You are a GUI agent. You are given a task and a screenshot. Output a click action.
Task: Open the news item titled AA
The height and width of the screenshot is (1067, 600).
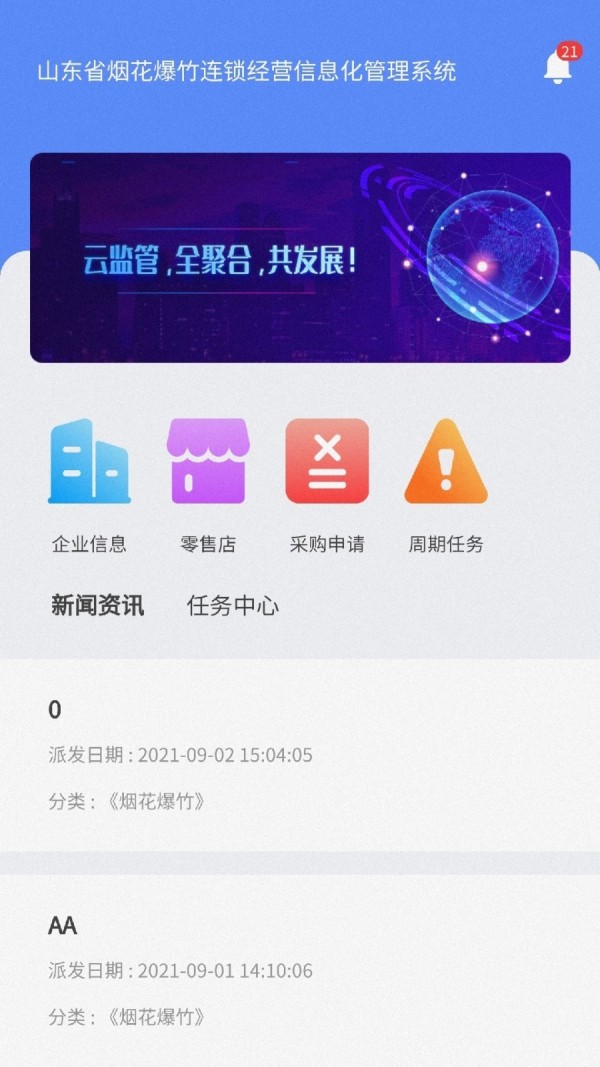click(300, 969)
